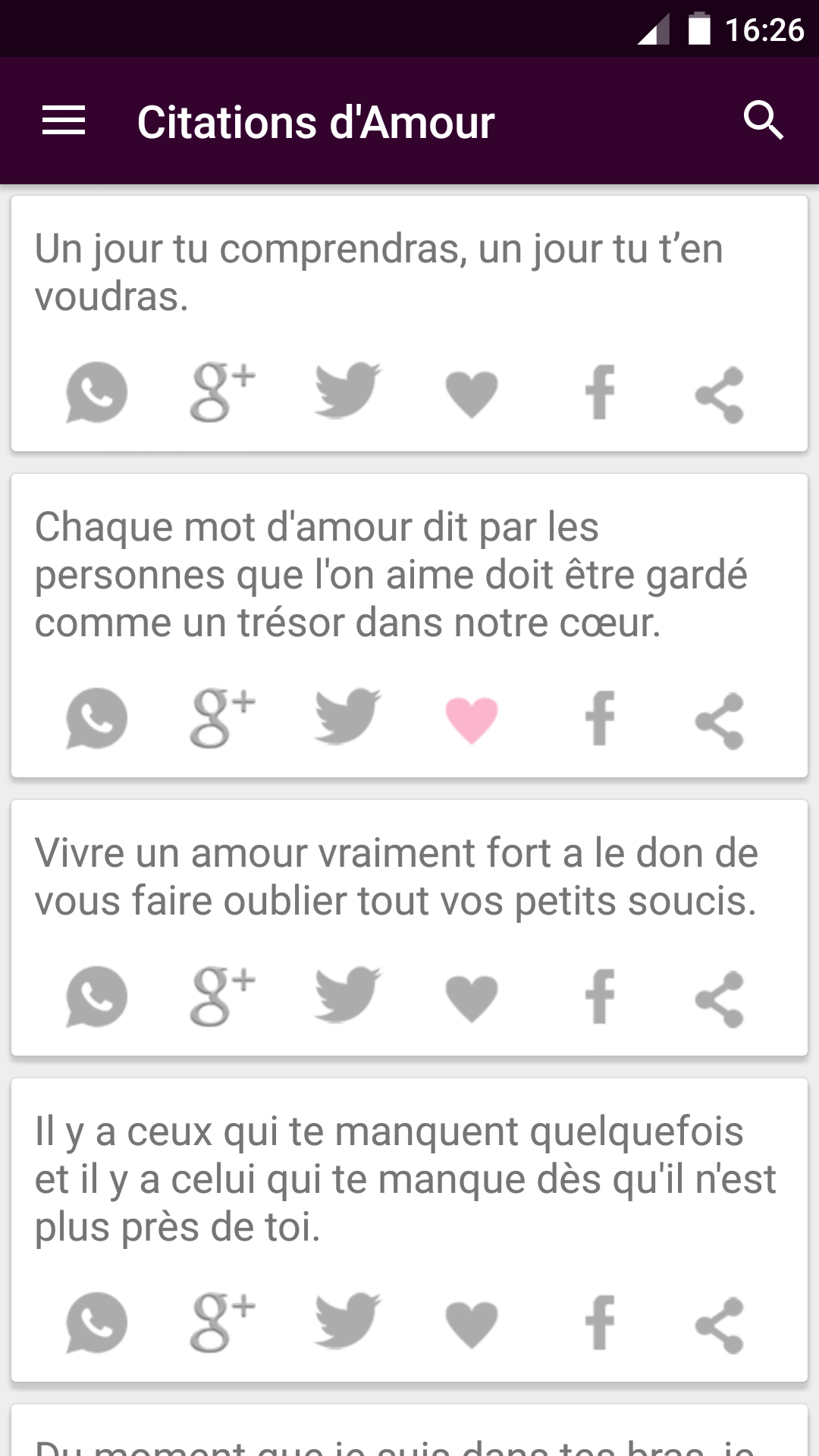Tweet the 'Vivre un amour vraiment fort' quote
Viewport: 819px width, 1456px height.
[x=347, y=996]
